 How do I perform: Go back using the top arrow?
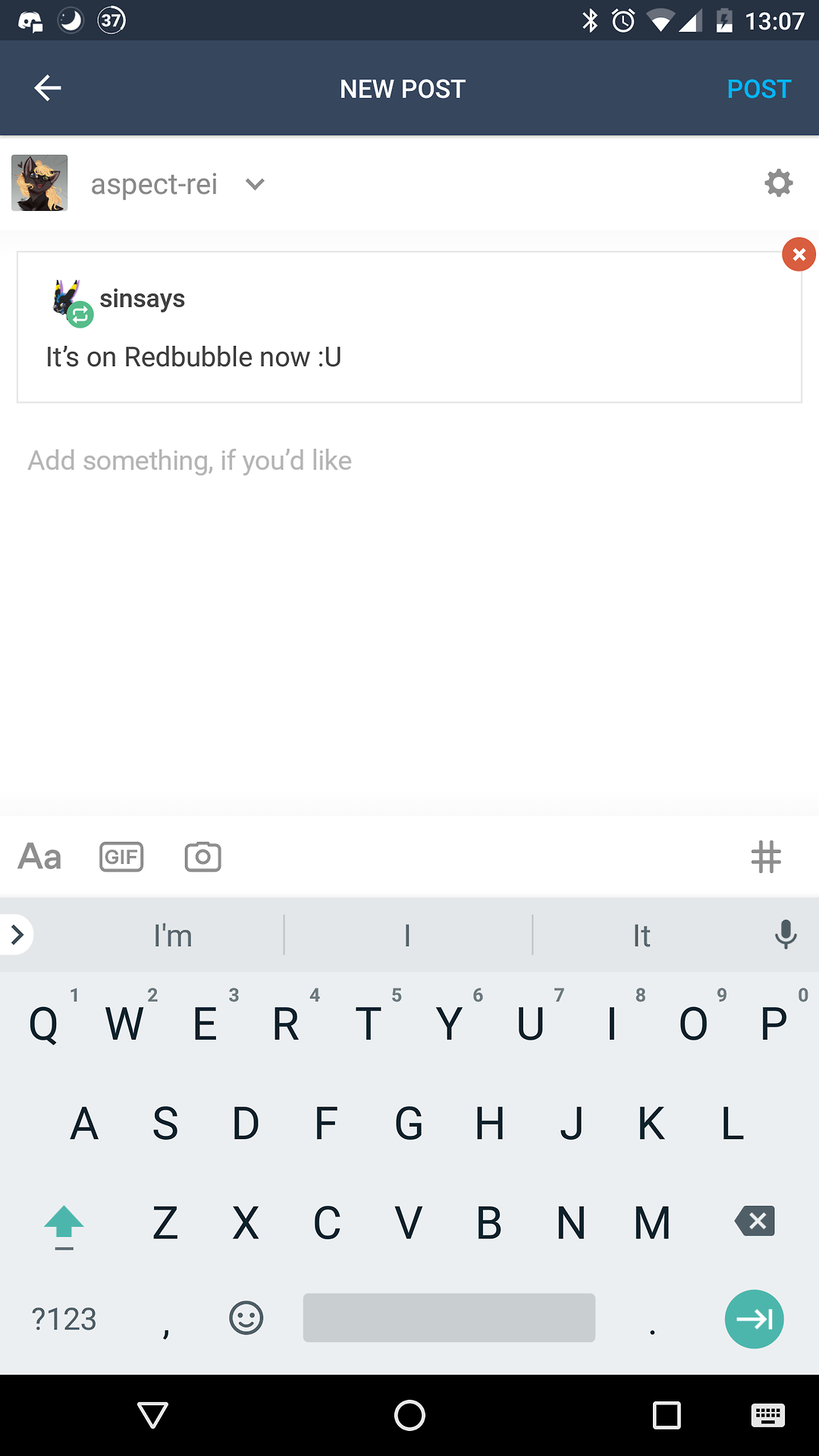48,88
